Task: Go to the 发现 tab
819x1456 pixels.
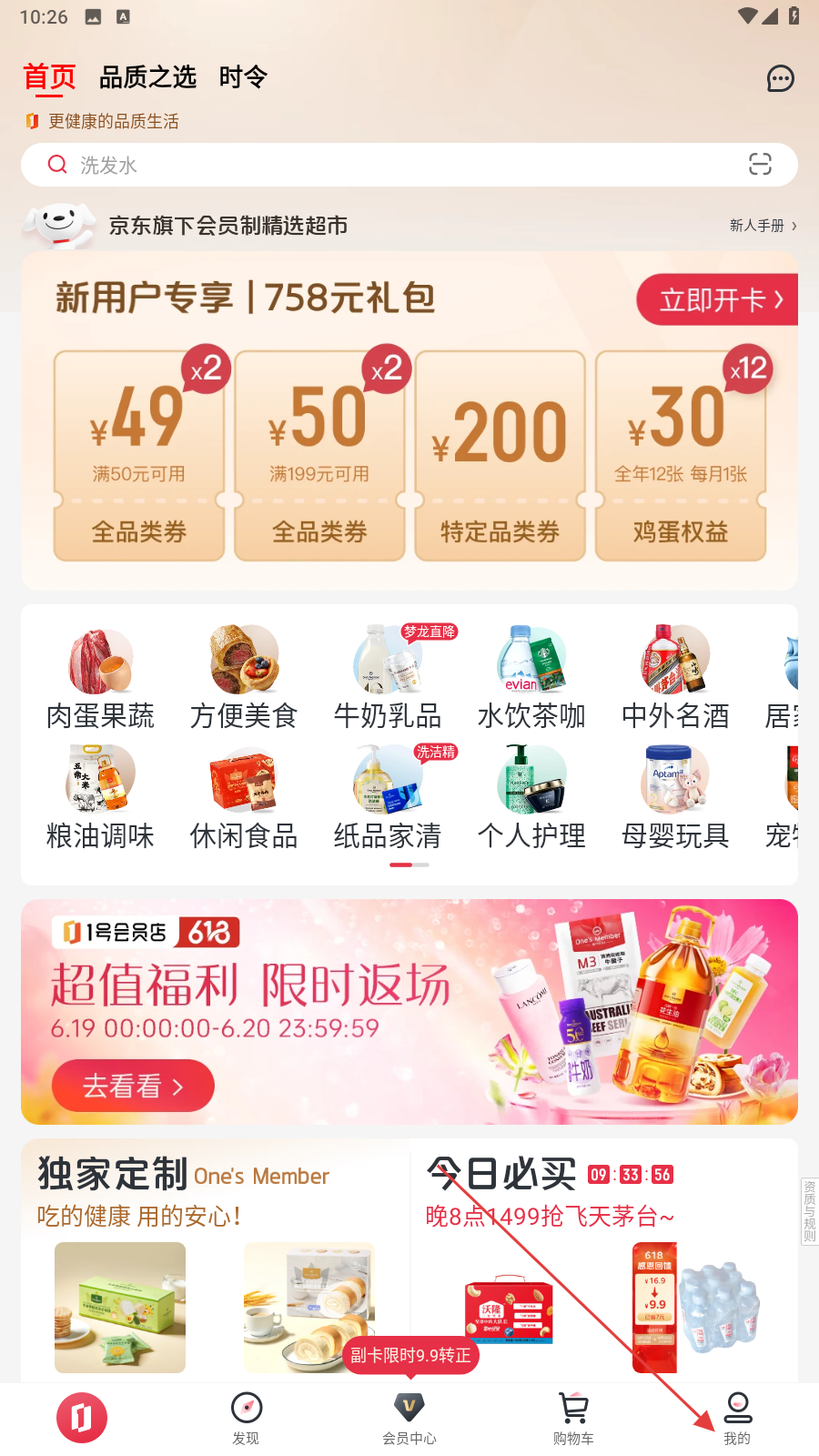Action: 246,1418
